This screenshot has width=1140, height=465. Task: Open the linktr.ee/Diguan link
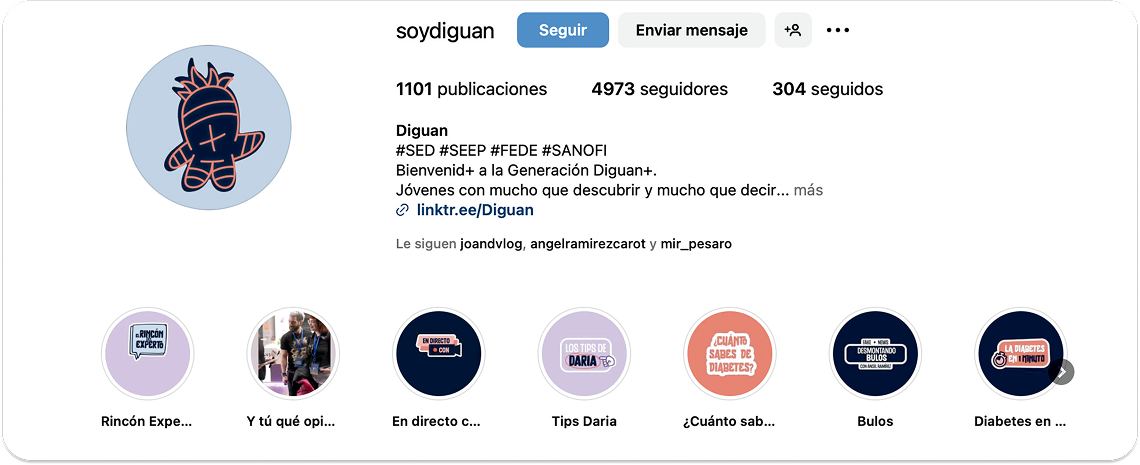[474, 210]
